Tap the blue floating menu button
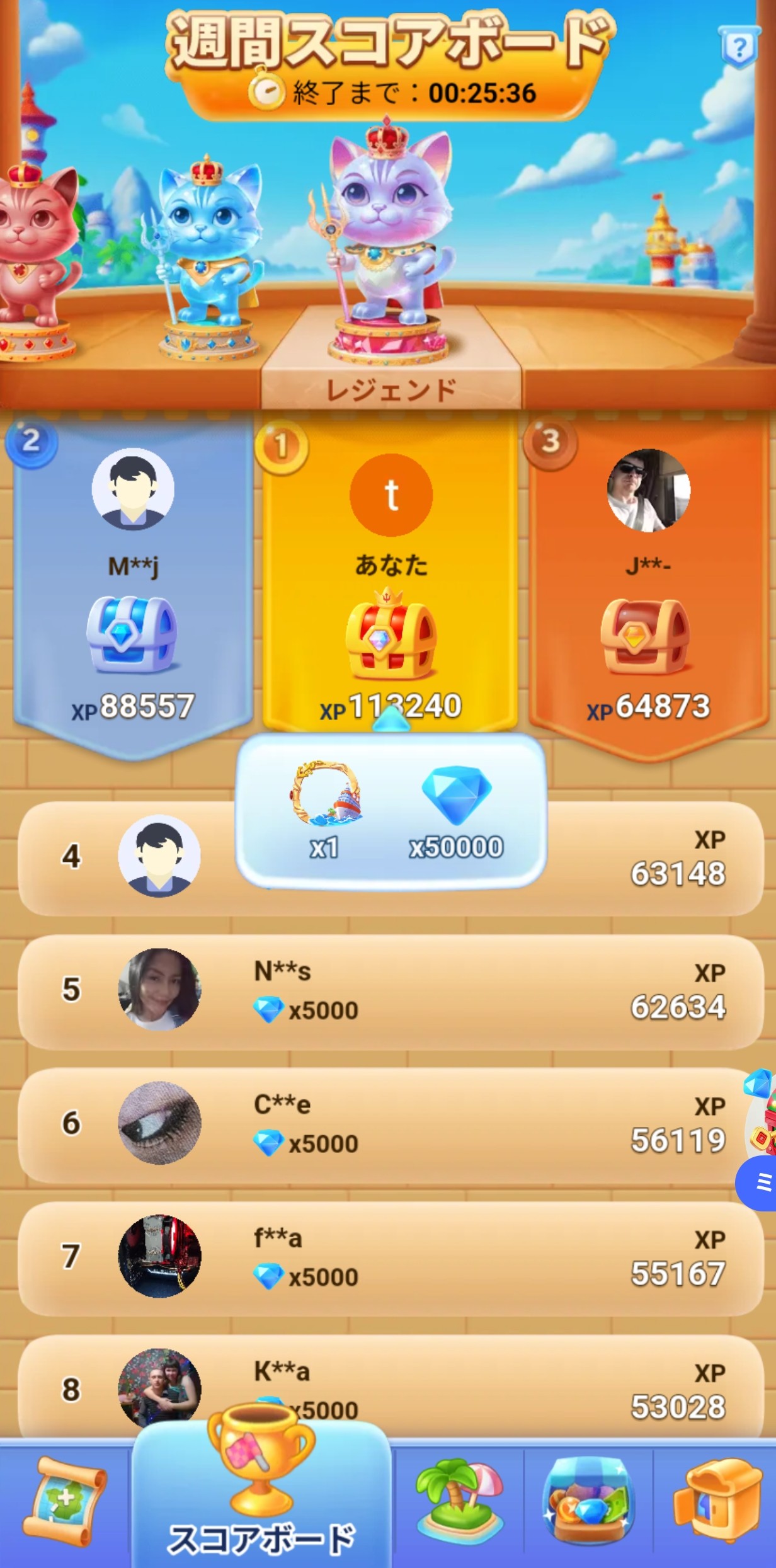Screen dimensions: 776x1568 click(760, 1182)
